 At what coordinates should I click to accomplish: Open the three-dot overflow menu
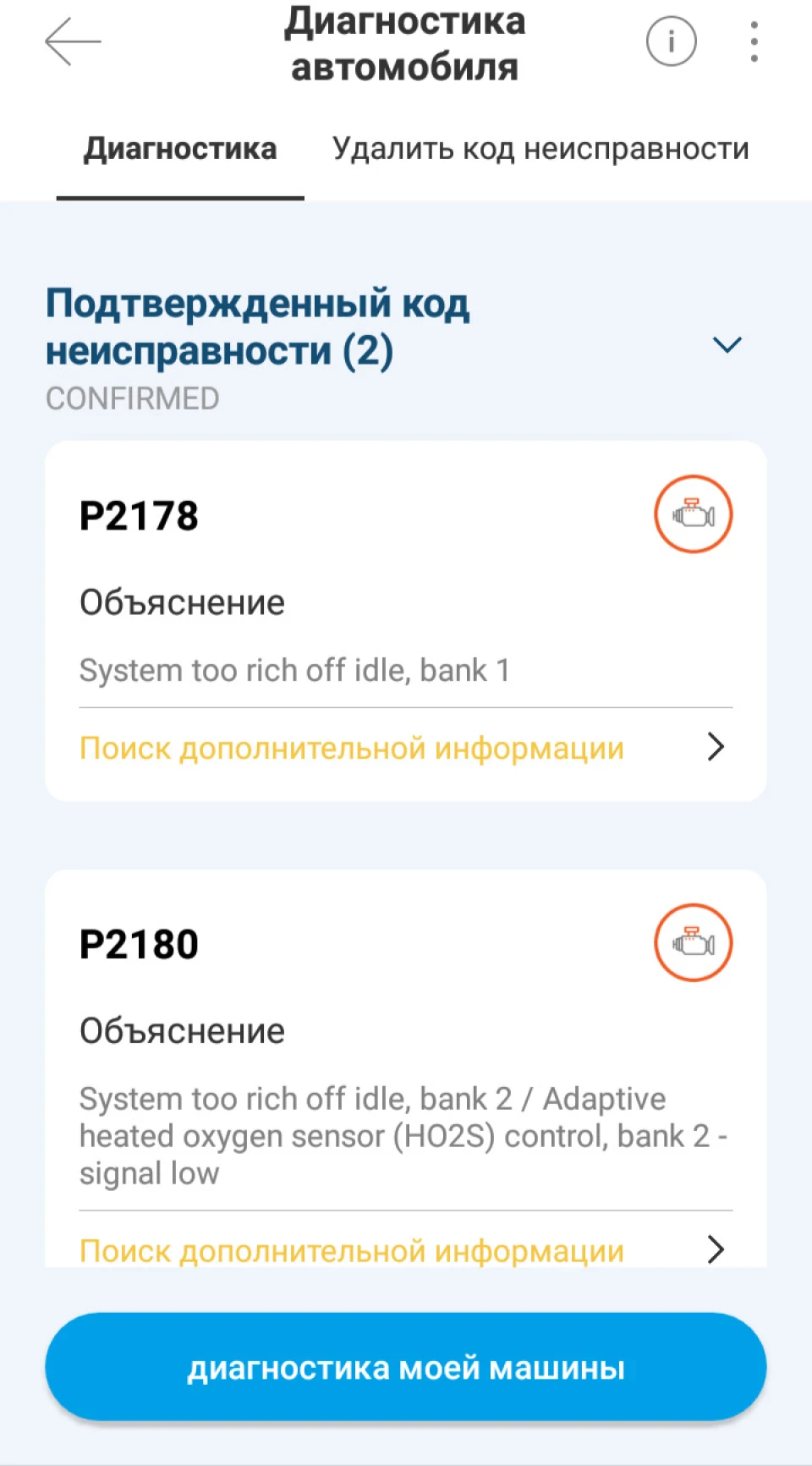tap(754, 41)
